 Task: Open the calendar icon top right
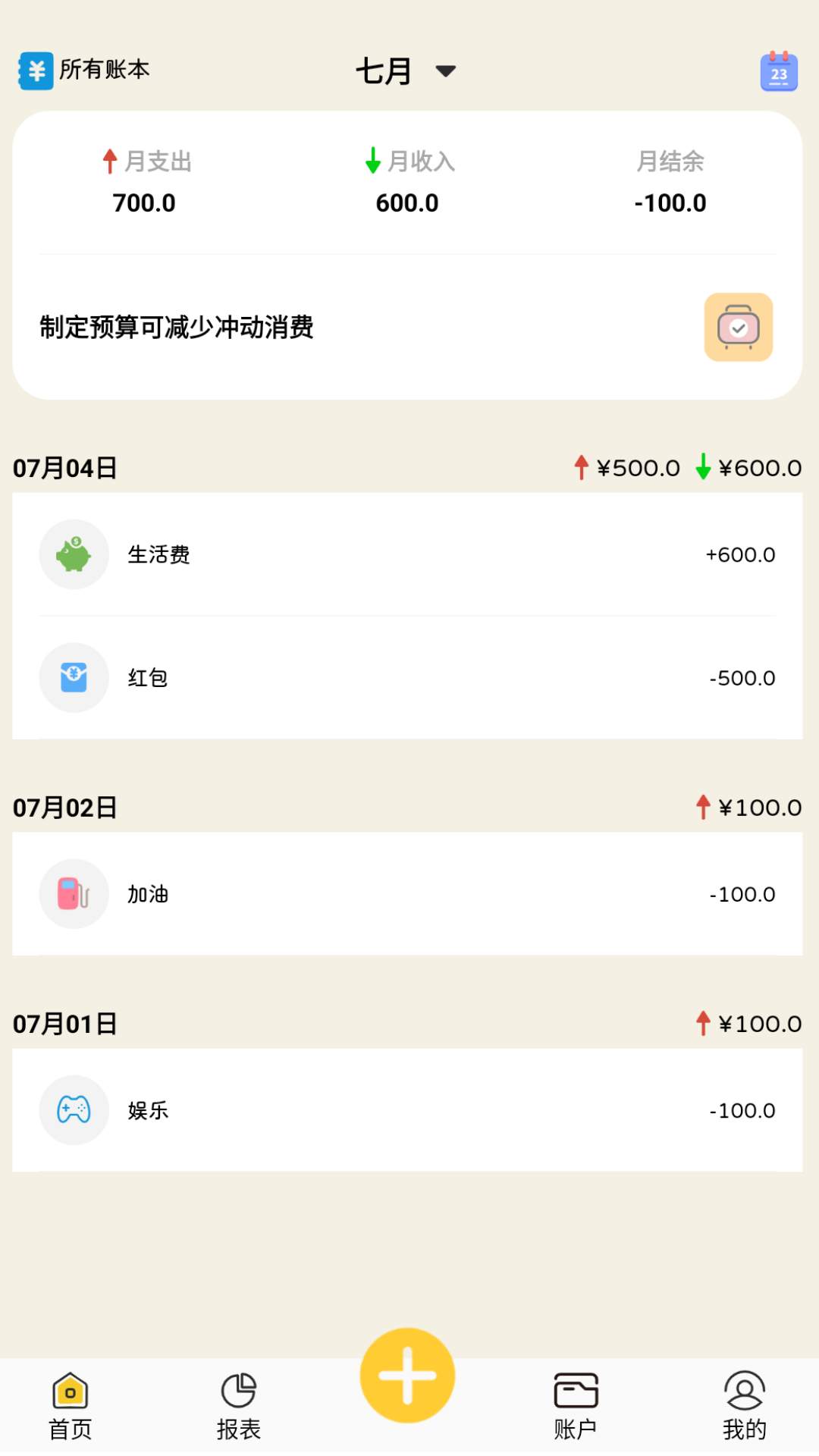coord(777,70)
